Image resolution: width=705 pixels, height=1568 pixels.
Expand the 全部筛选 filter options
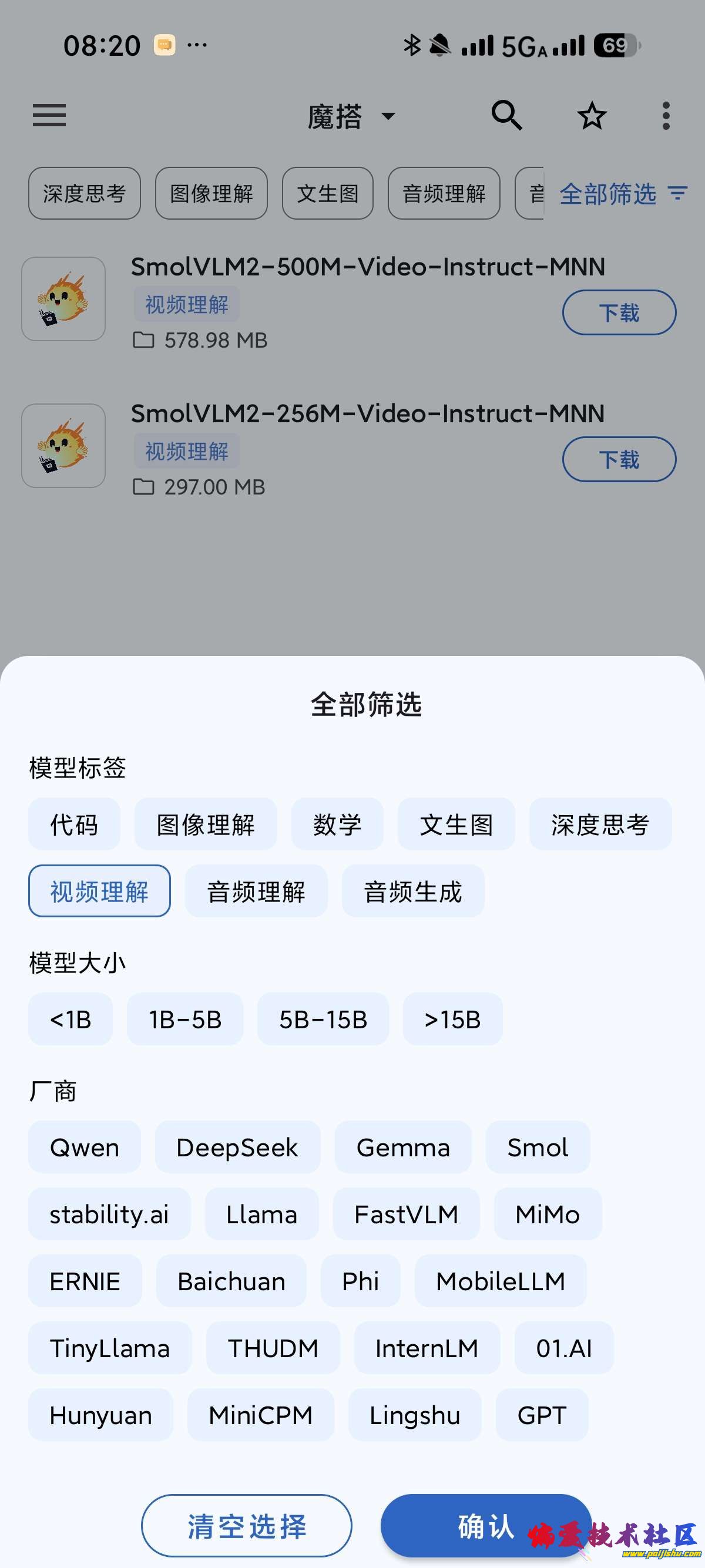pos(607,195)
